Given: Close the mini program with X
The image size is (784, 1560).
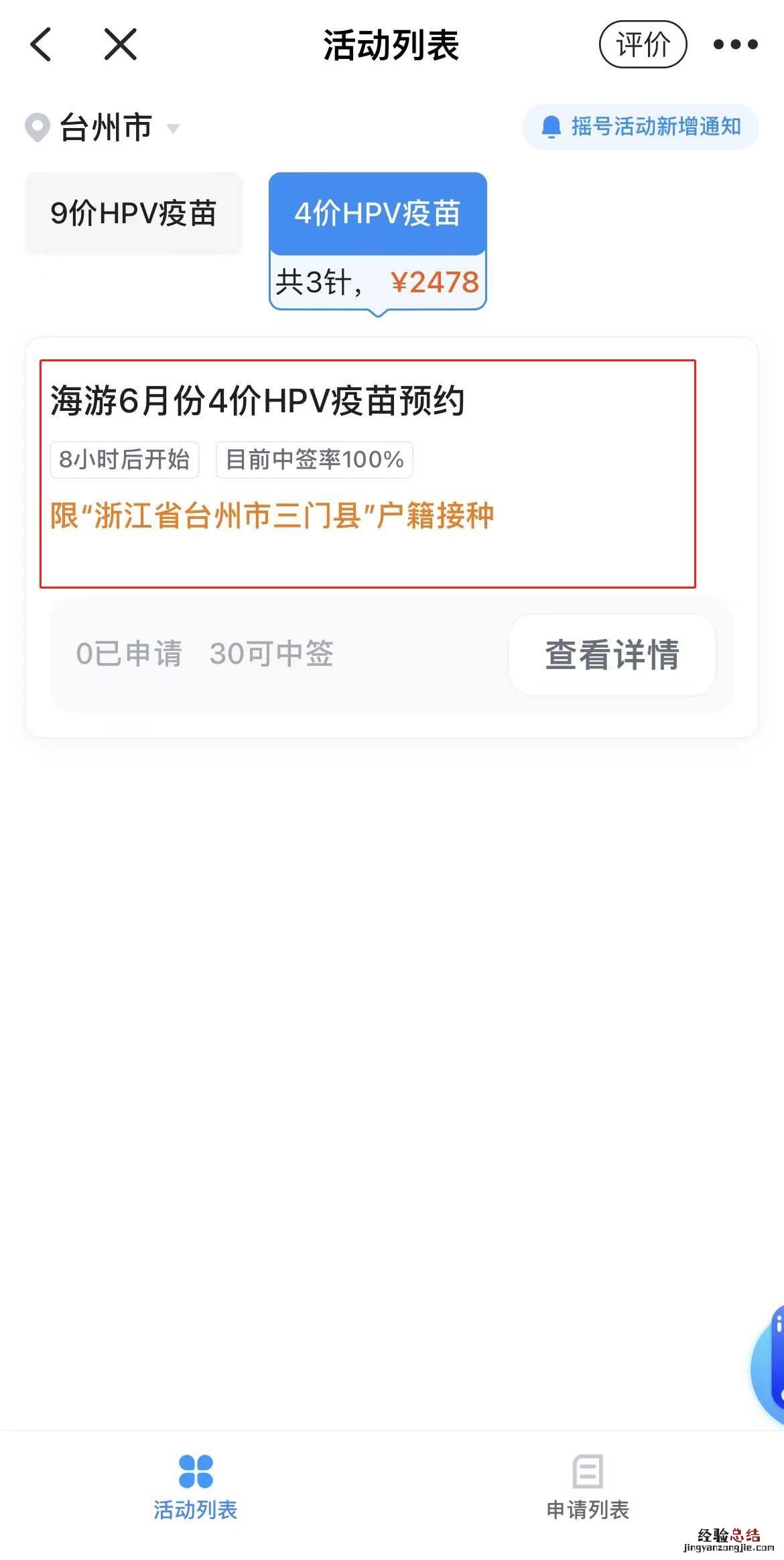Looking at the screenshot, I should [121, 45].
